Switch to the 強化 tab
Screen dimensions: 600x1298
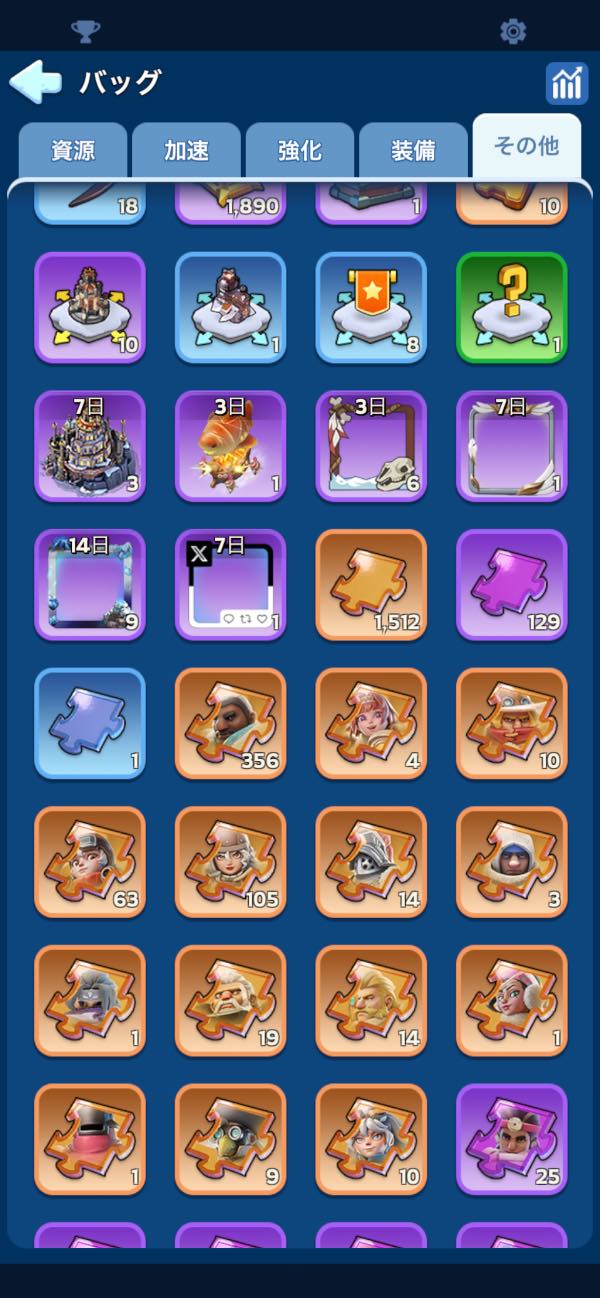pos(300,150)
